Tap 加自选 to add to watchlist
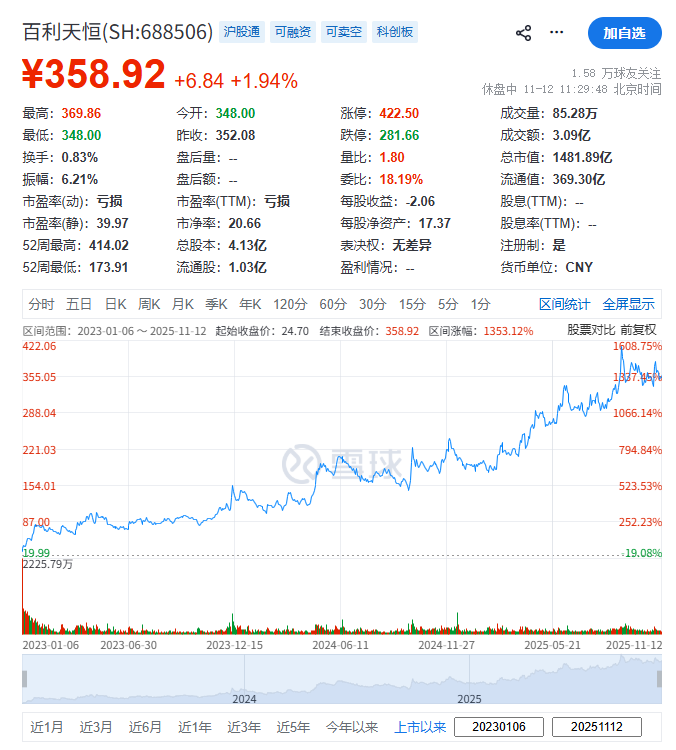676x750 pixels. click(x=624, y=33)
